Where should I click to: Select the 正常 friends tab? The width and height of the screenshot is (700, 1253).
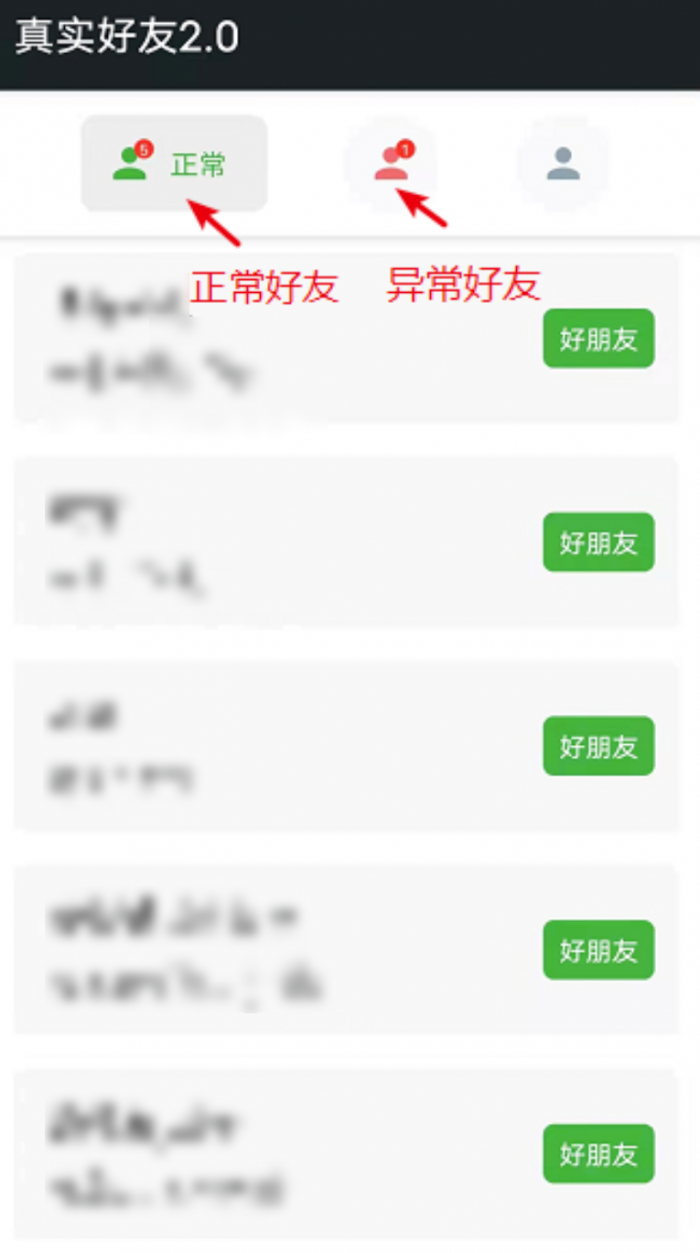pyautogui.click(x=174, y=164)
